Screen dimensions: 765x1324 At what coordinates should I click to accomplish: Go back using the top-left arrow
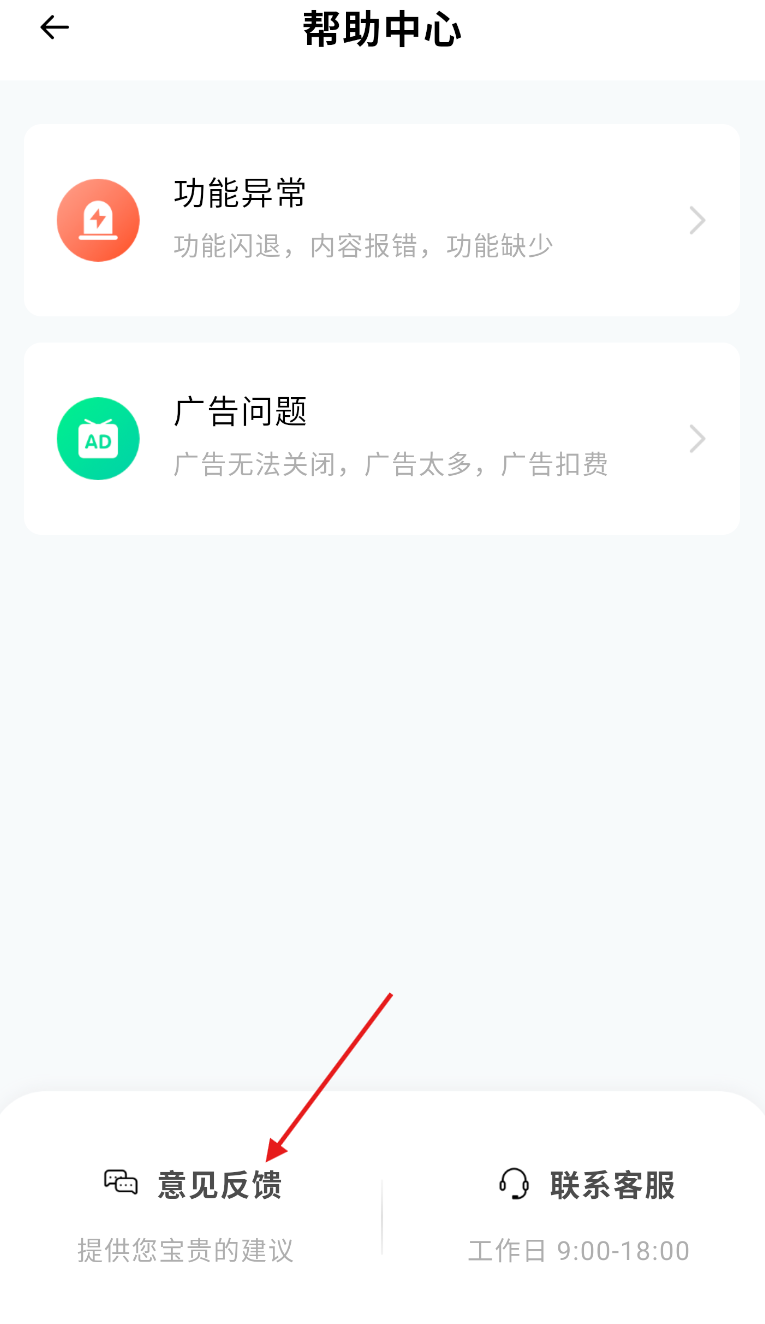[54, 28]
